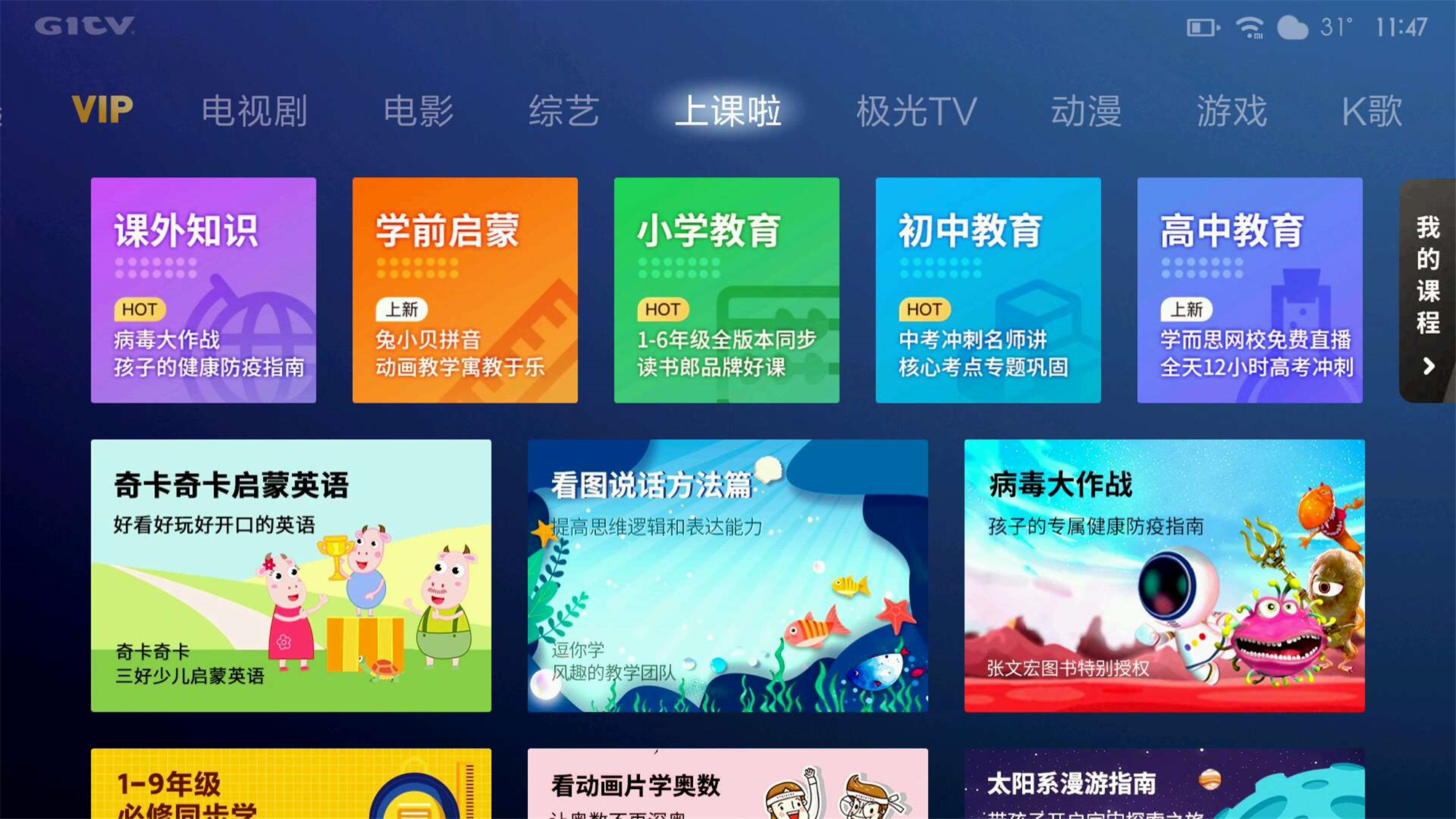This screenshot has width=1456, height=819.
Task: Select the 综艺 tab
Action: [x=563, y=111]
